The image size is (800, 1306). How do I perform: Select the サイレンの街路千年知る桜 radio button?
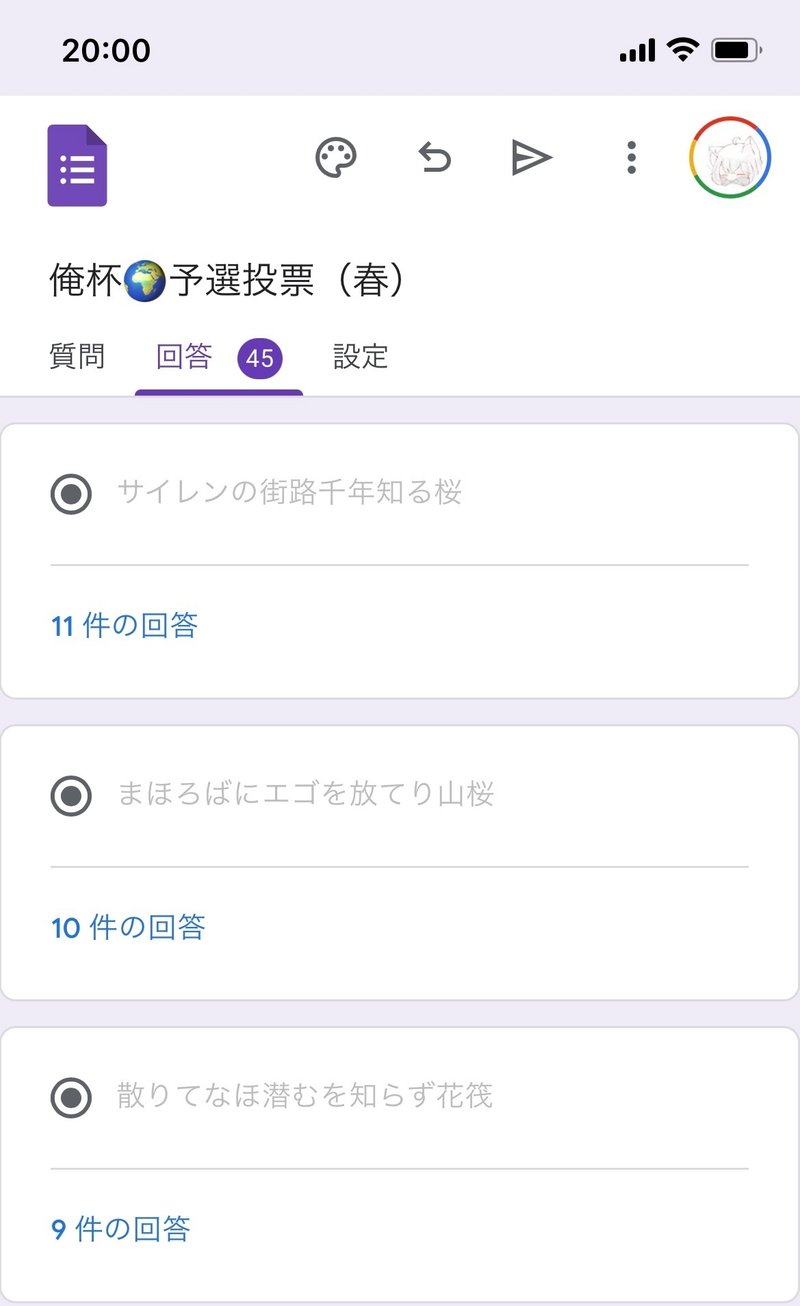pyautogui.click(x=70, y=493)
